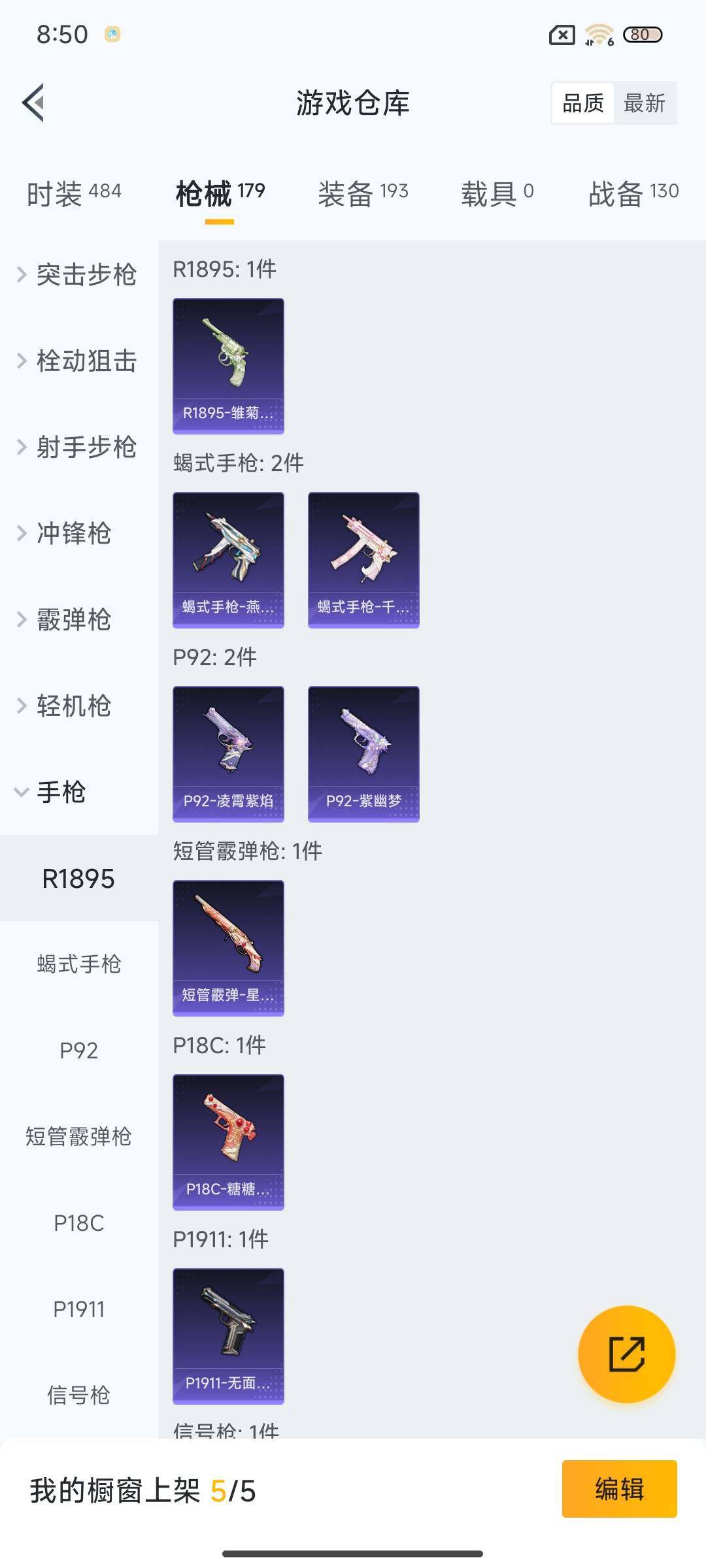The height and width of the screenshot is (1568, 706).
Task: Open the 蝎式手枪-千 skin thumbnail
Action: 363,560
